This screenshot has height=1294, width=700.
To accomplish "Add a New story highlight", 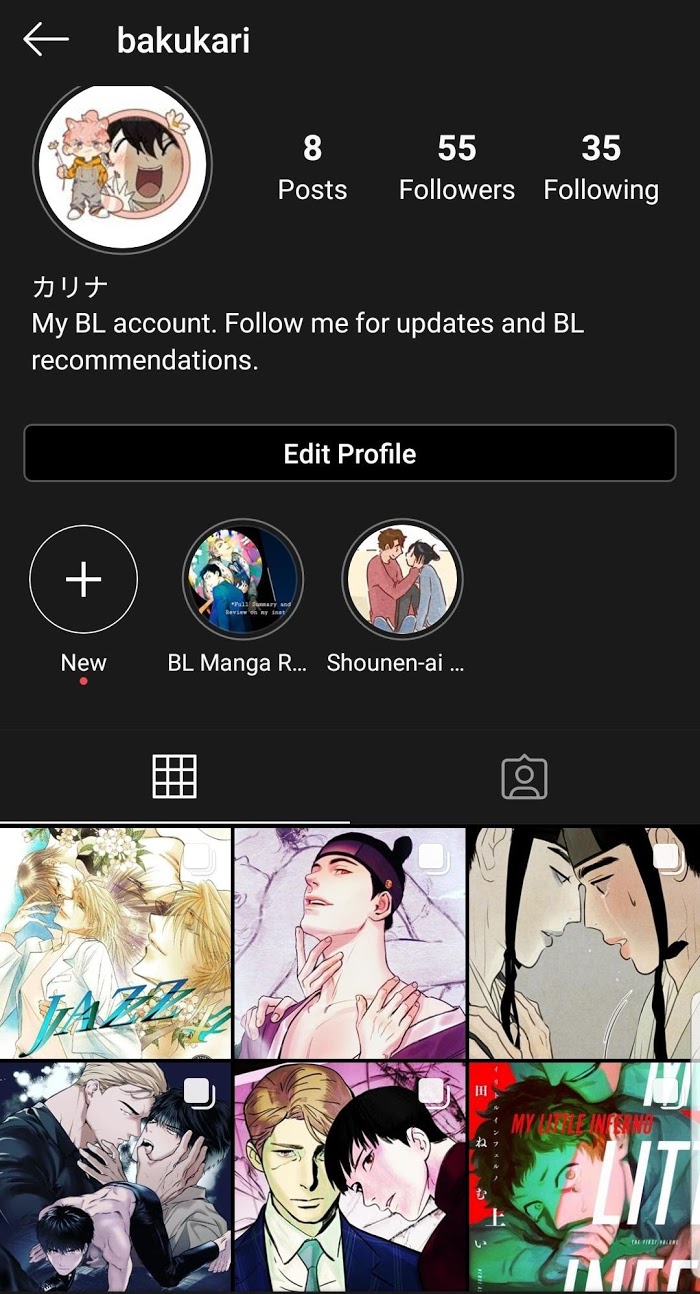I will (84, 580).
